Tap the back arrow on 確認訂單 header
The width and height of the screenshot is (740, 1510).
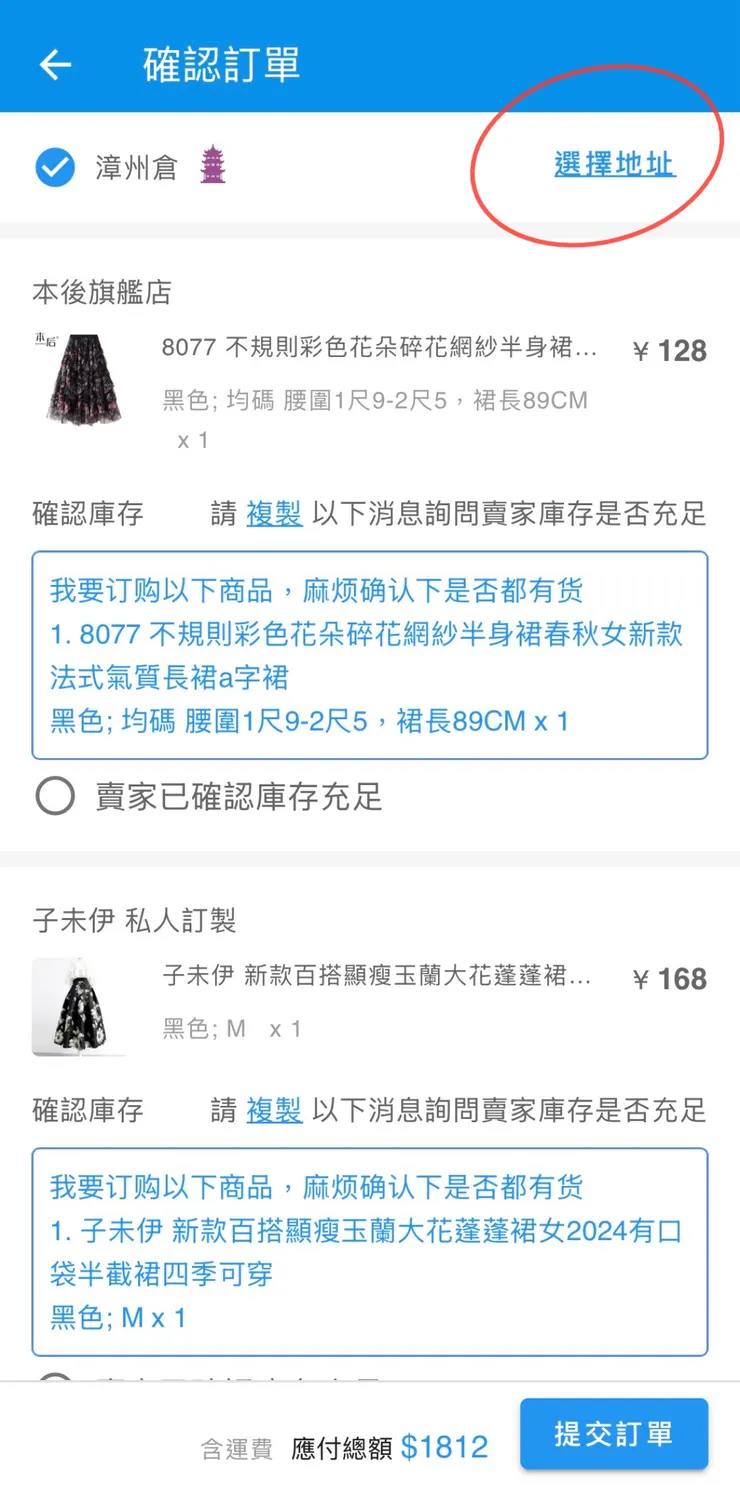coord(55,64)
